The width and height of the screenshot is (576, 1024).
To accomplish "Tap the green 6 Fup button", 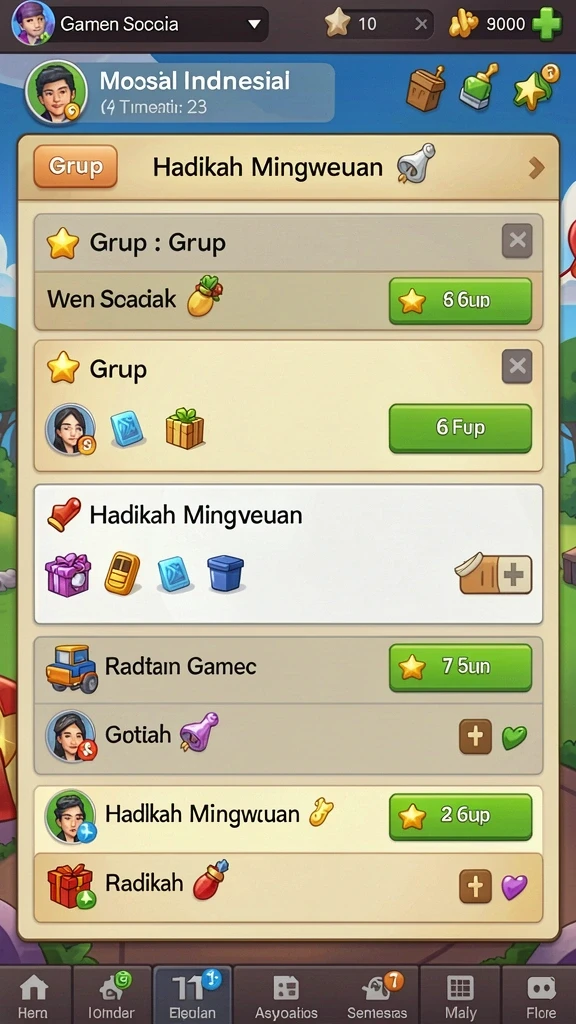I will click(460, 428).
